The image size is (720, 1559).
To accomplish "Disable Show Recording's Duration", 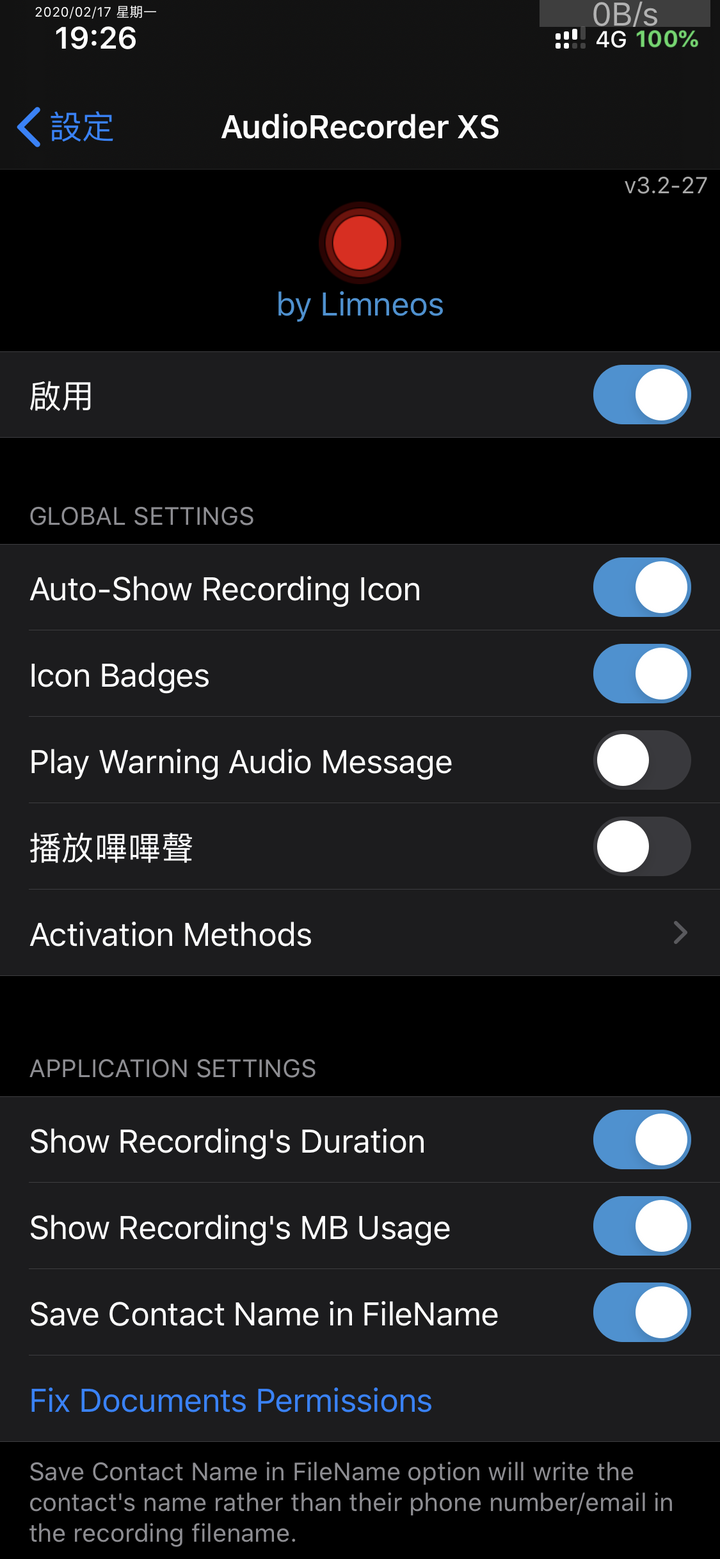I will 642,1140.
